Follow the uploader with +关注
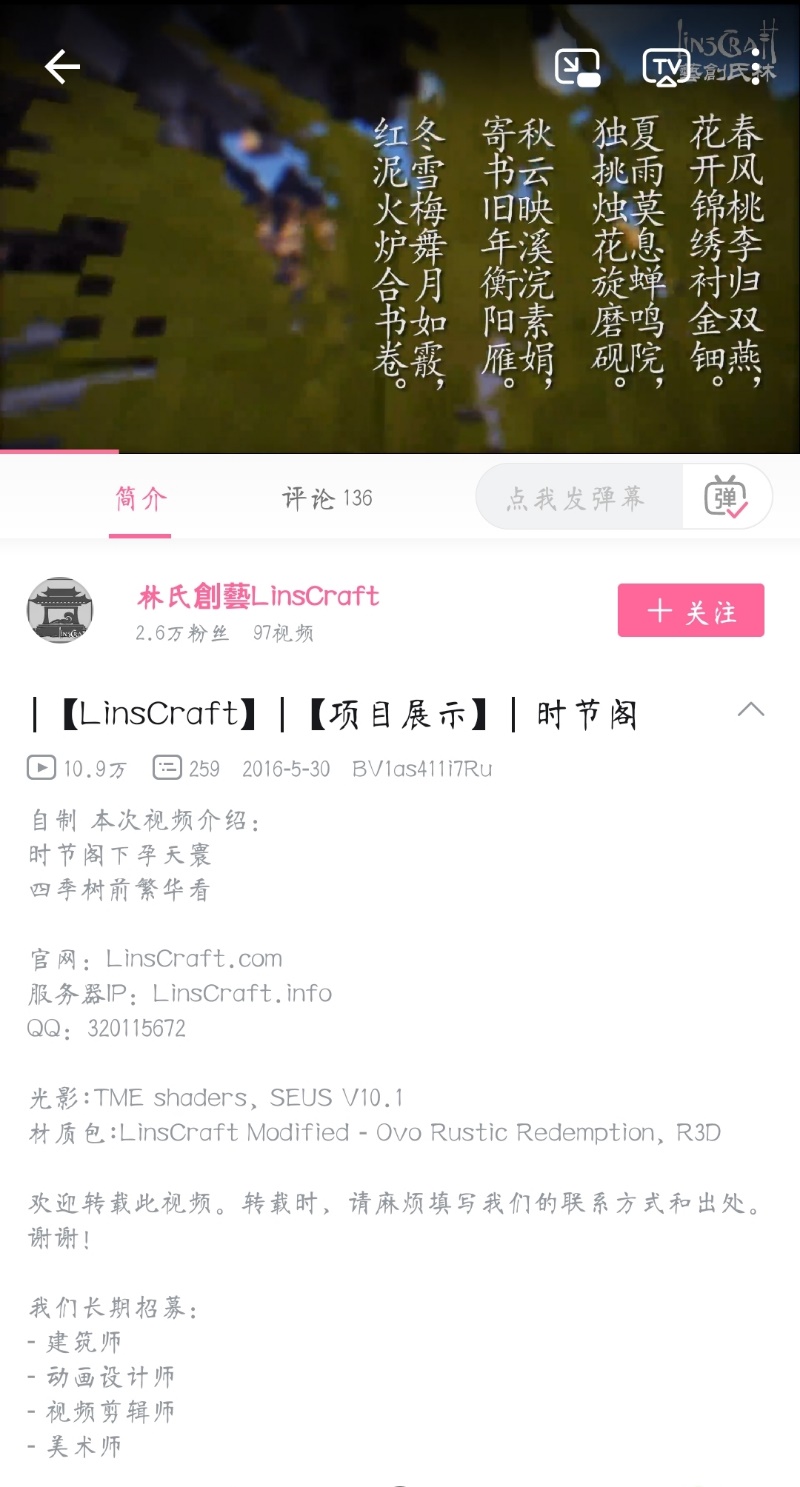 click(x=690, y=611)
